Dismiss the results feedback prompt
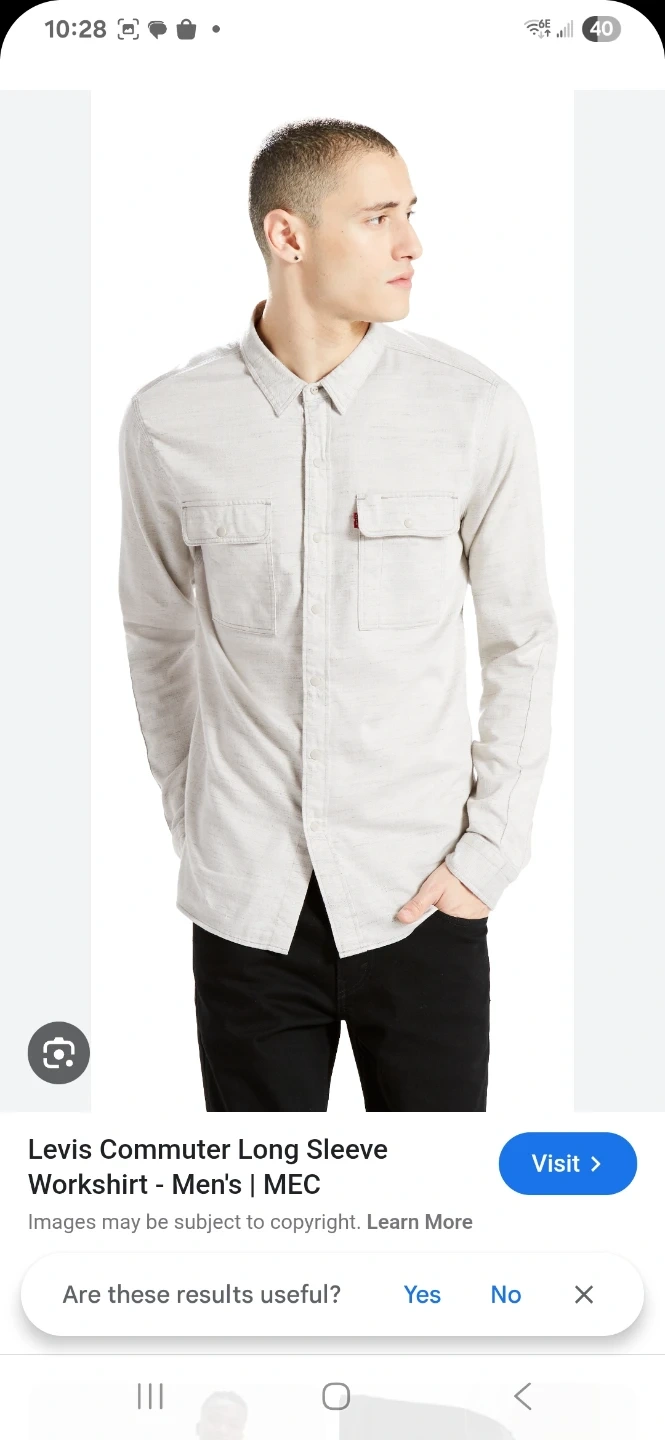Image resolution: width=665 pixels, height=1440 pixels. pyautogui.click(x=584, y=1295)
